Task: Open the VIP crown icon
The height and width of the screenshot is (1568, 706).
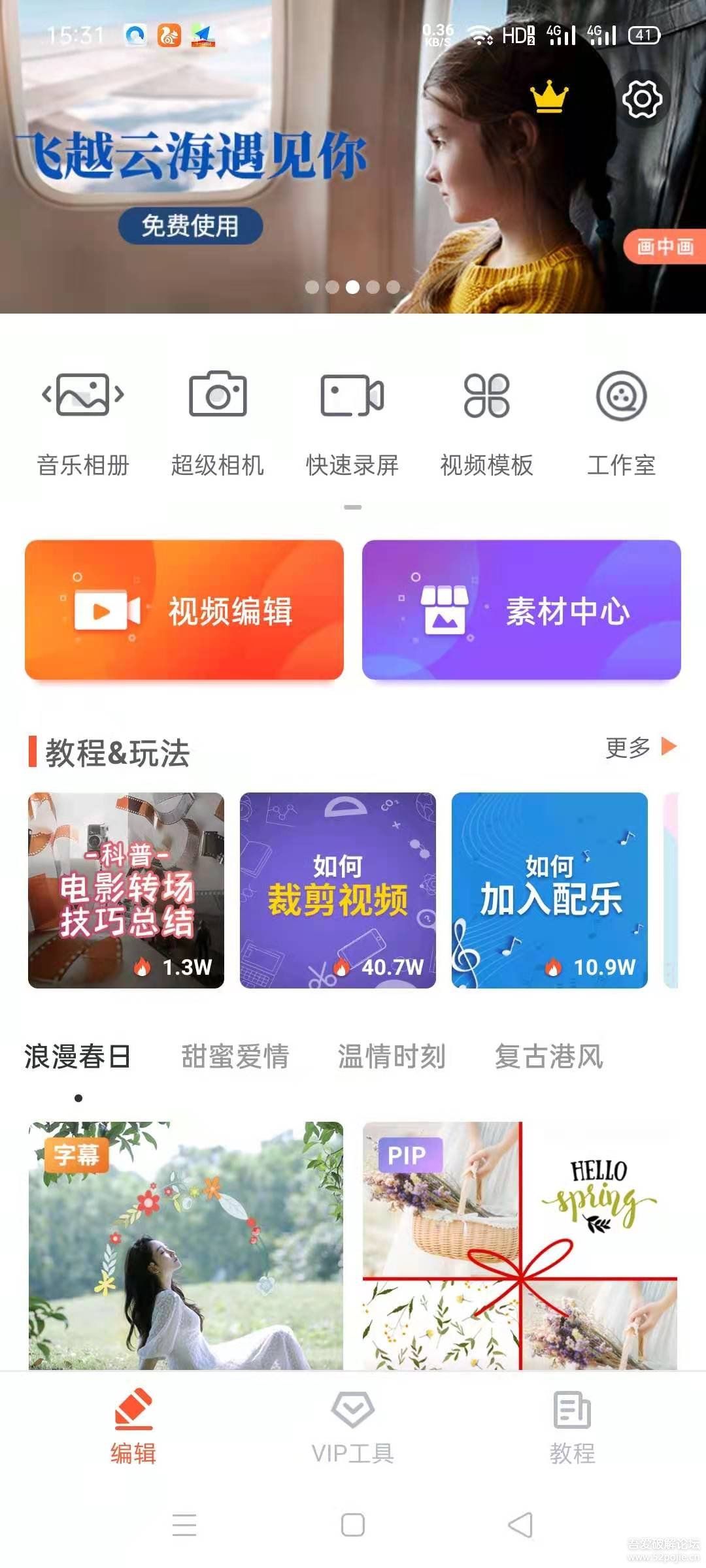Action: [549, 97]
